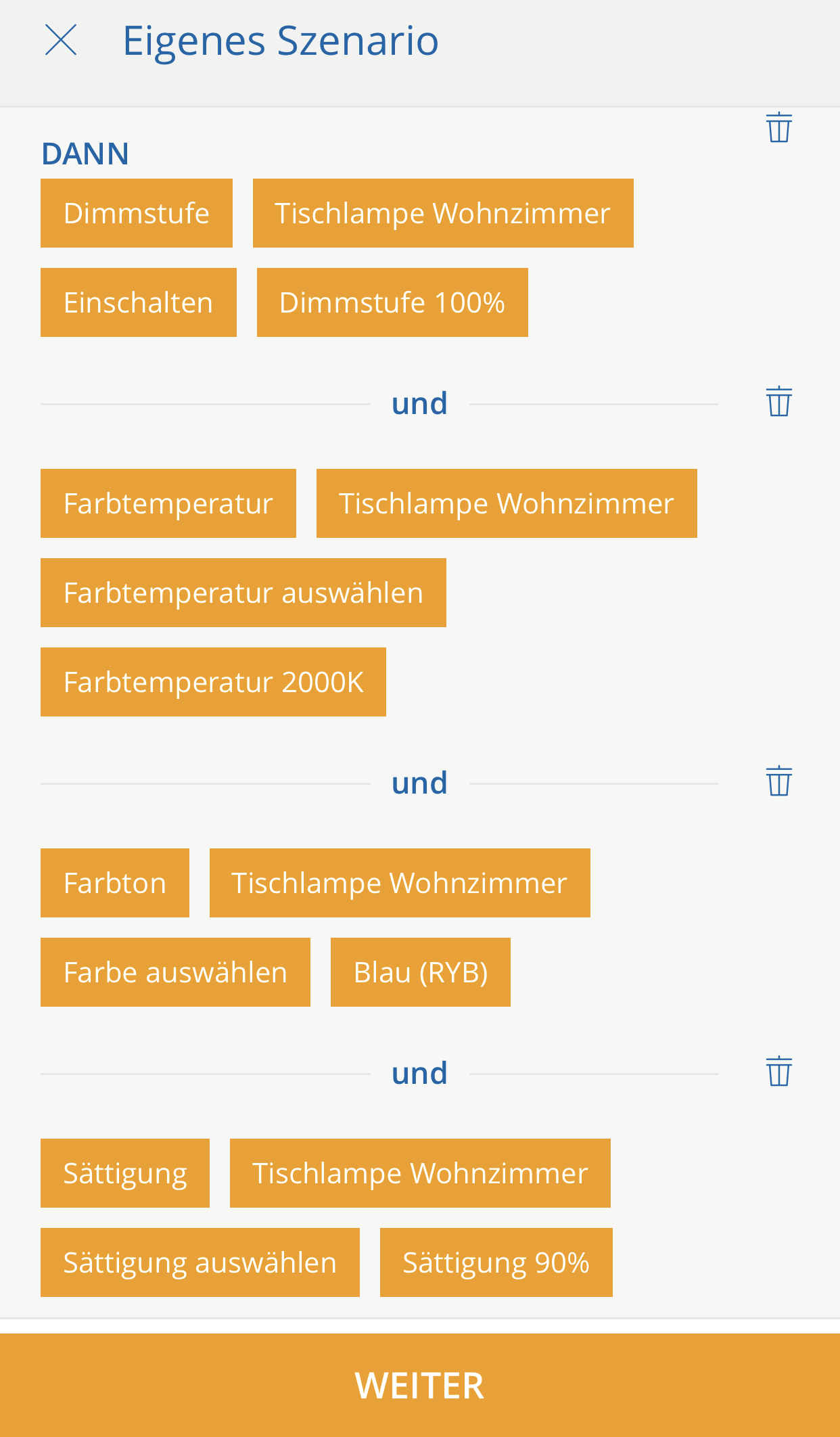The height and width of the screenshot is (1437, 840).
Task: Change the Blau (RYB) color
Action: coord(420,972)
